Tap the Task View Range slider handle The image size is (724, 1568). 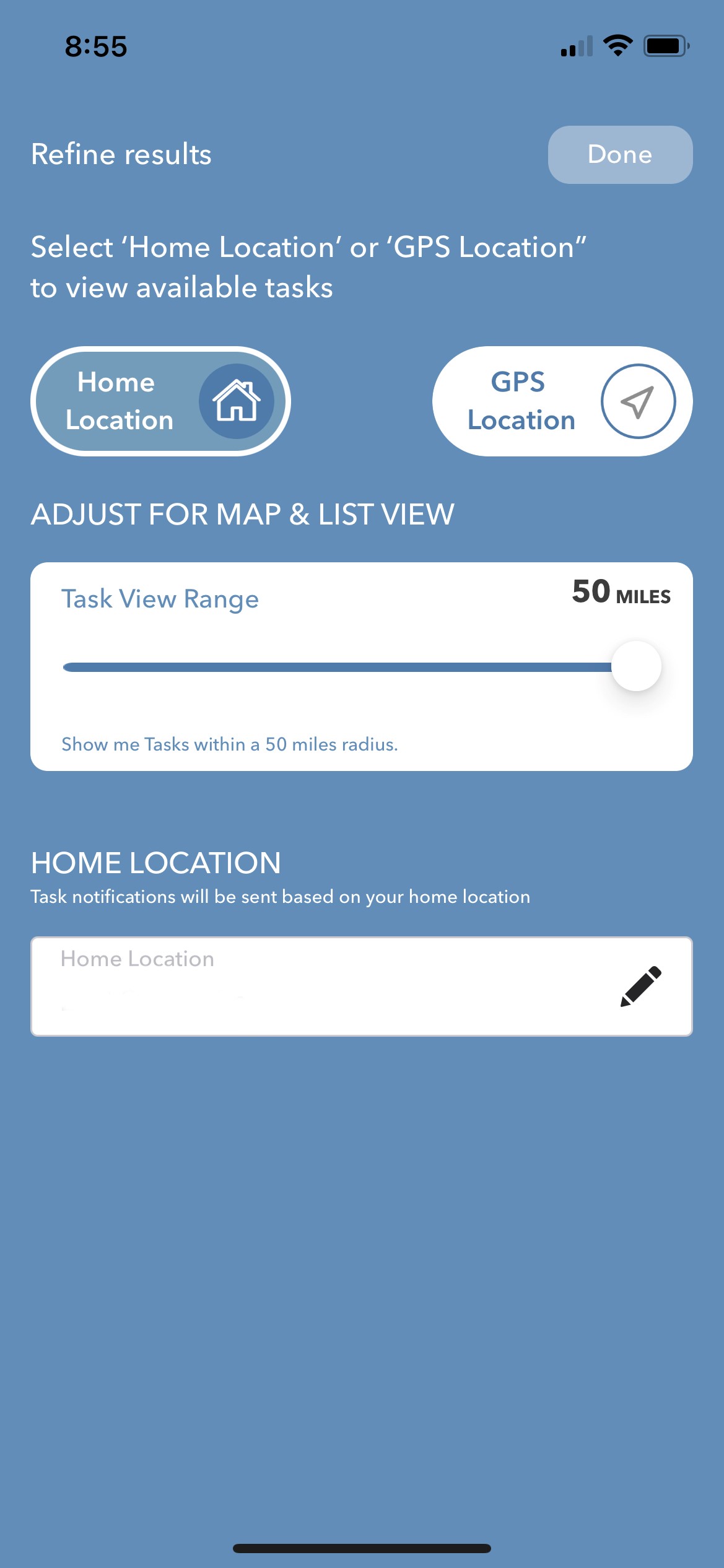click(x=636, y=666)
